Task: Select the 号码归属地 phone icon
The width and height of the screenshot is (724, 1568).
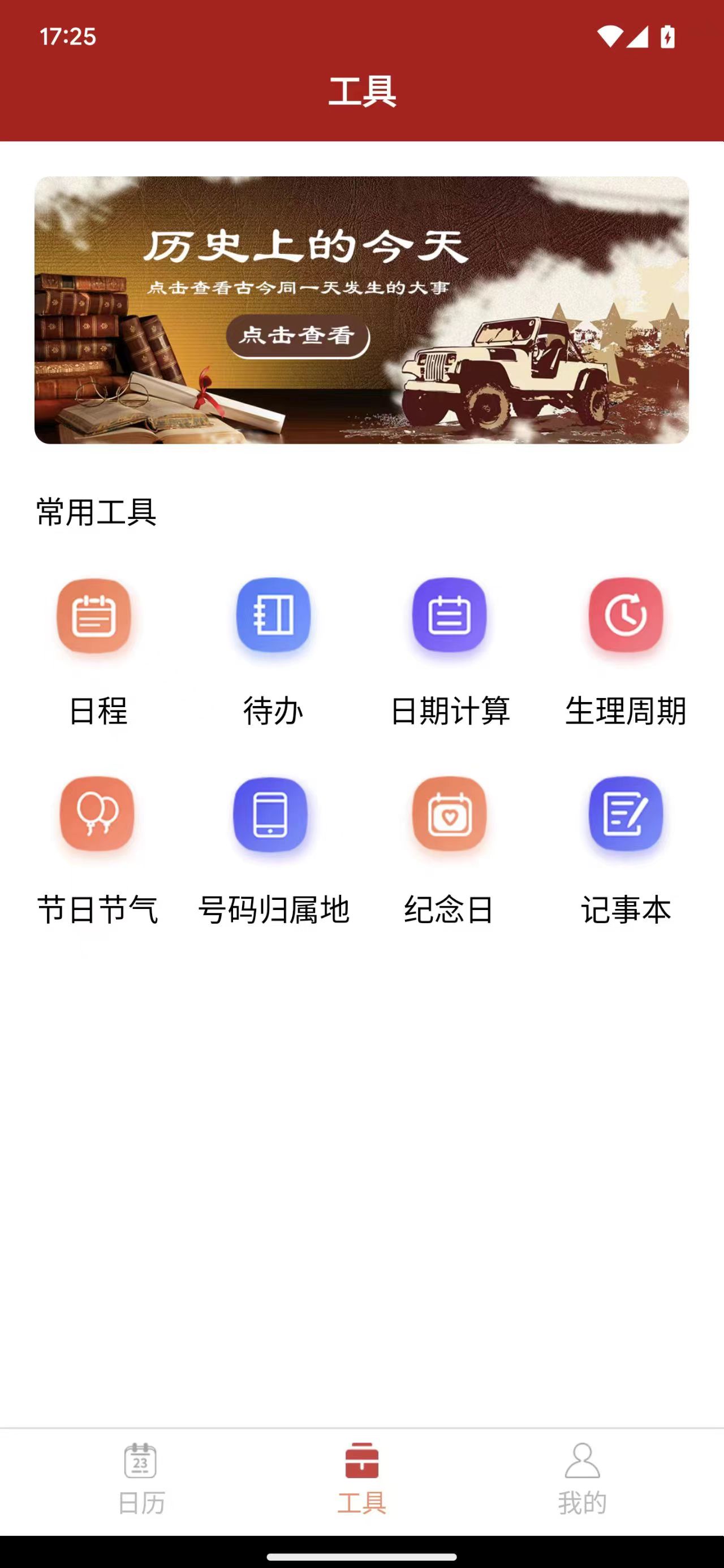Action: [x=272, y=816]
